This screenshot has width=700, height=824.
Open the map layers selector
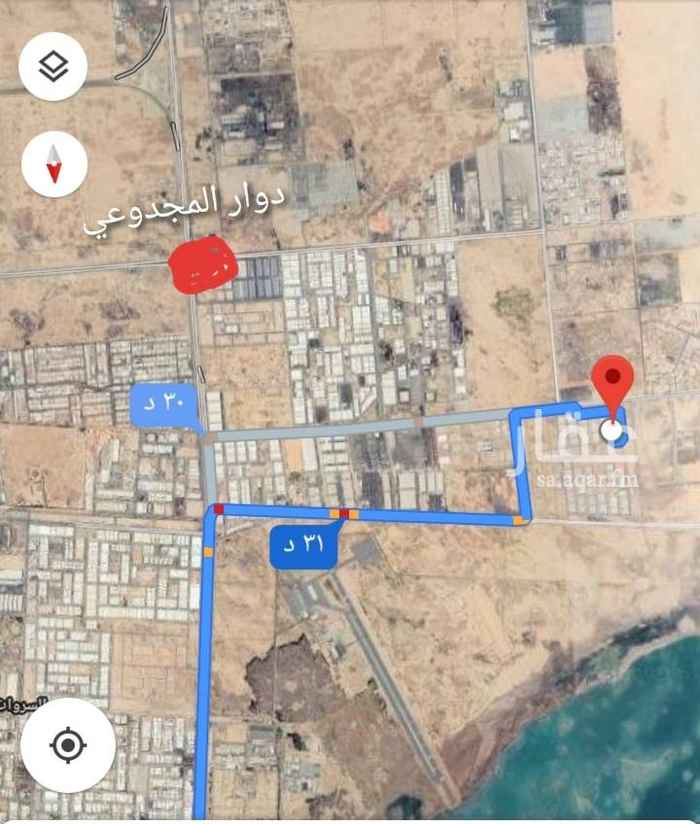[53, 66]
